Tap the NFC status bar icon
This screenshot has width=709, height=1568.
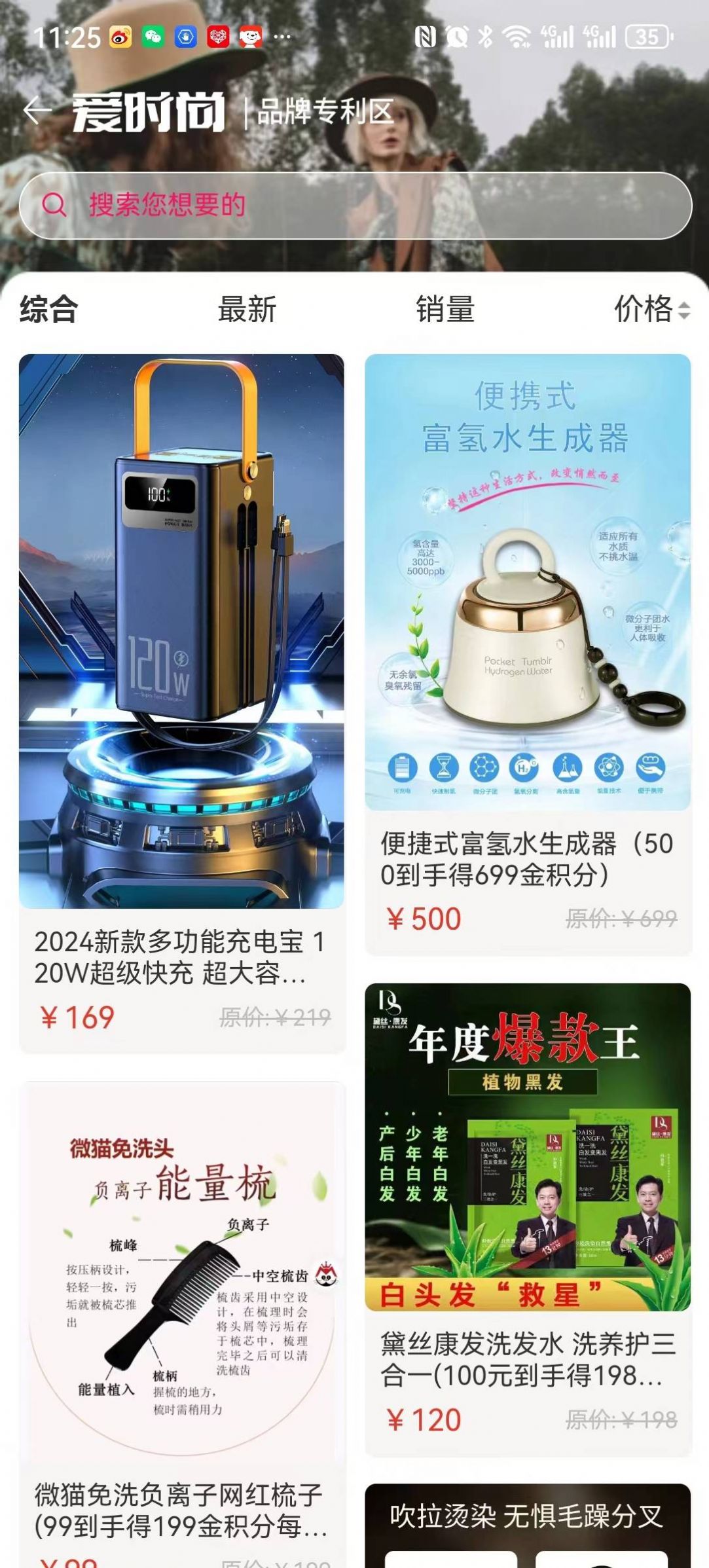(x=427, y=36)
